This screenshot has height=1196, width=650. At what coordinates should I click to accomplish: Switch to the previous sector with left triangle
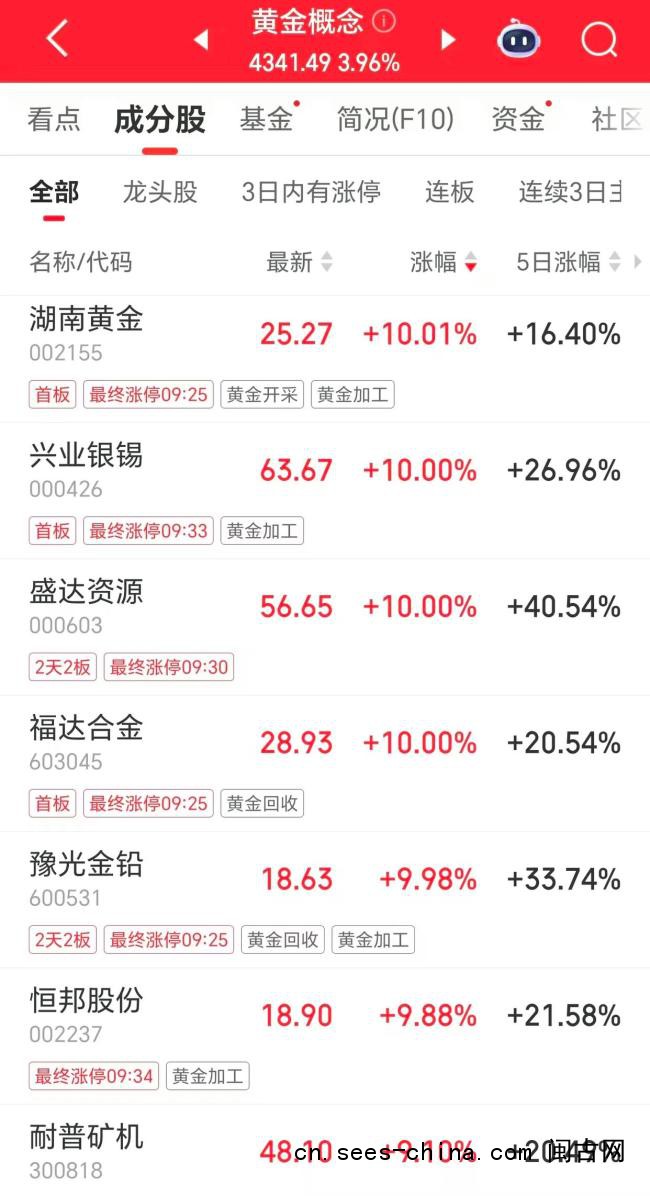tap(201, 40)
